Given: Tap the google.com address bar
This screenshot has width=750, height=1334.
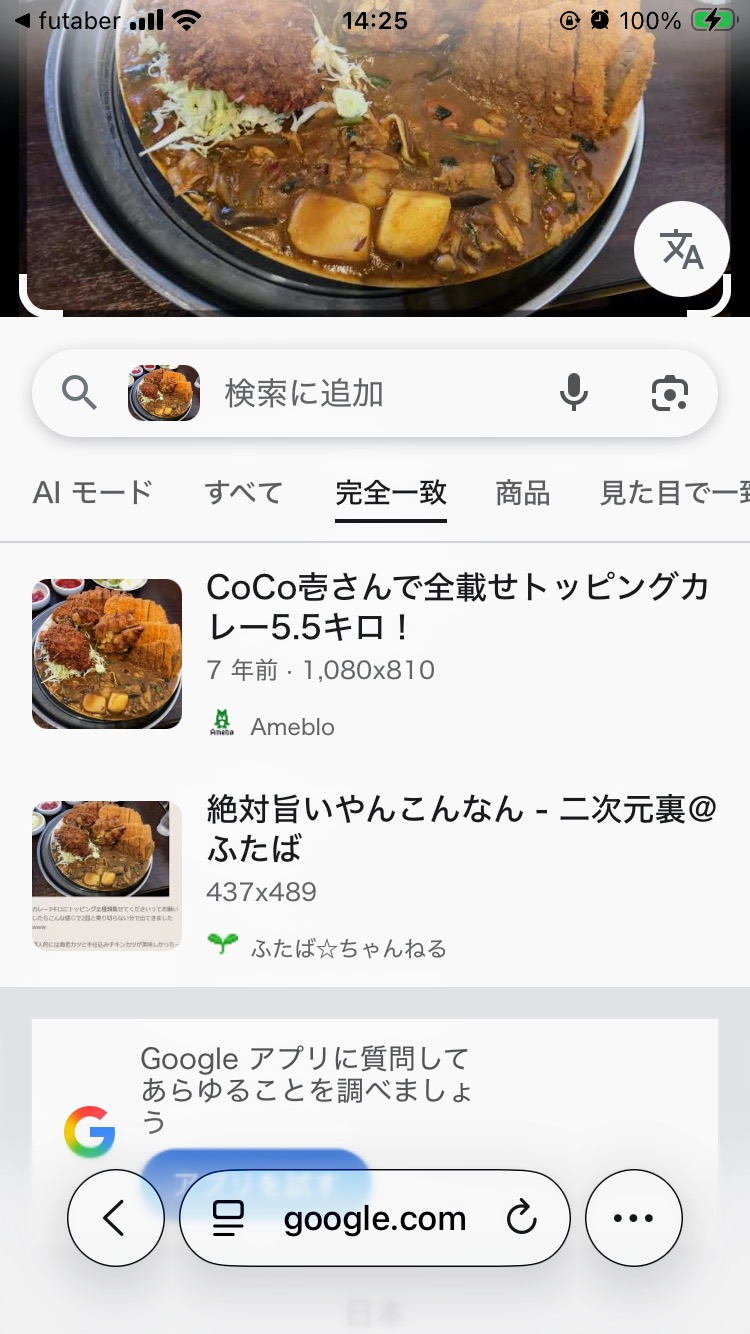Looking at the screenshot, I should [x=375, y=1219].
